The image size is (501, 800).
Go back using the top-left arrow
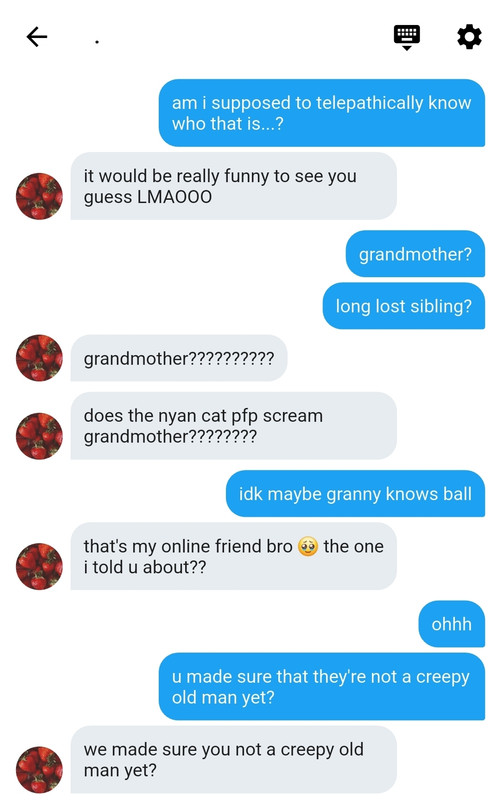[x=37, y=37]
